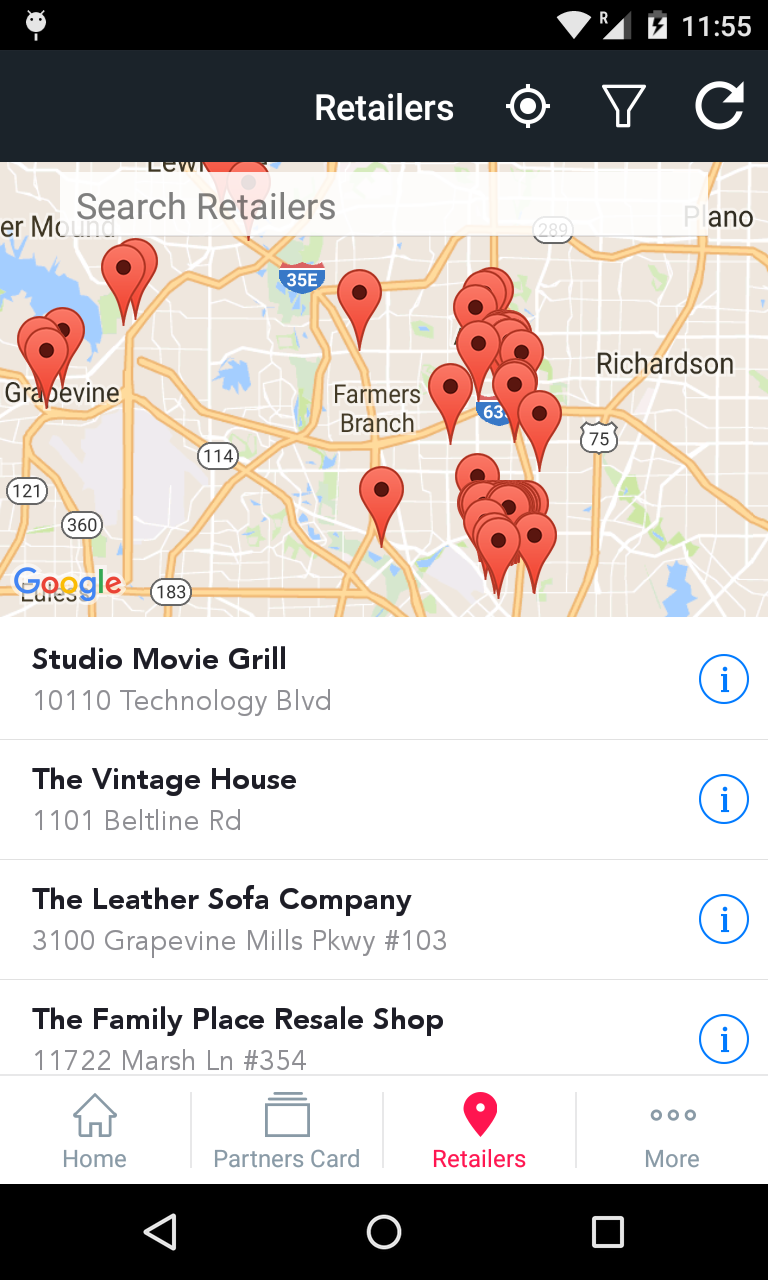The image size is (768, 1280).
Task: Open The Vintage House listing
Action: pyautogui.click(x=384, y=800)
